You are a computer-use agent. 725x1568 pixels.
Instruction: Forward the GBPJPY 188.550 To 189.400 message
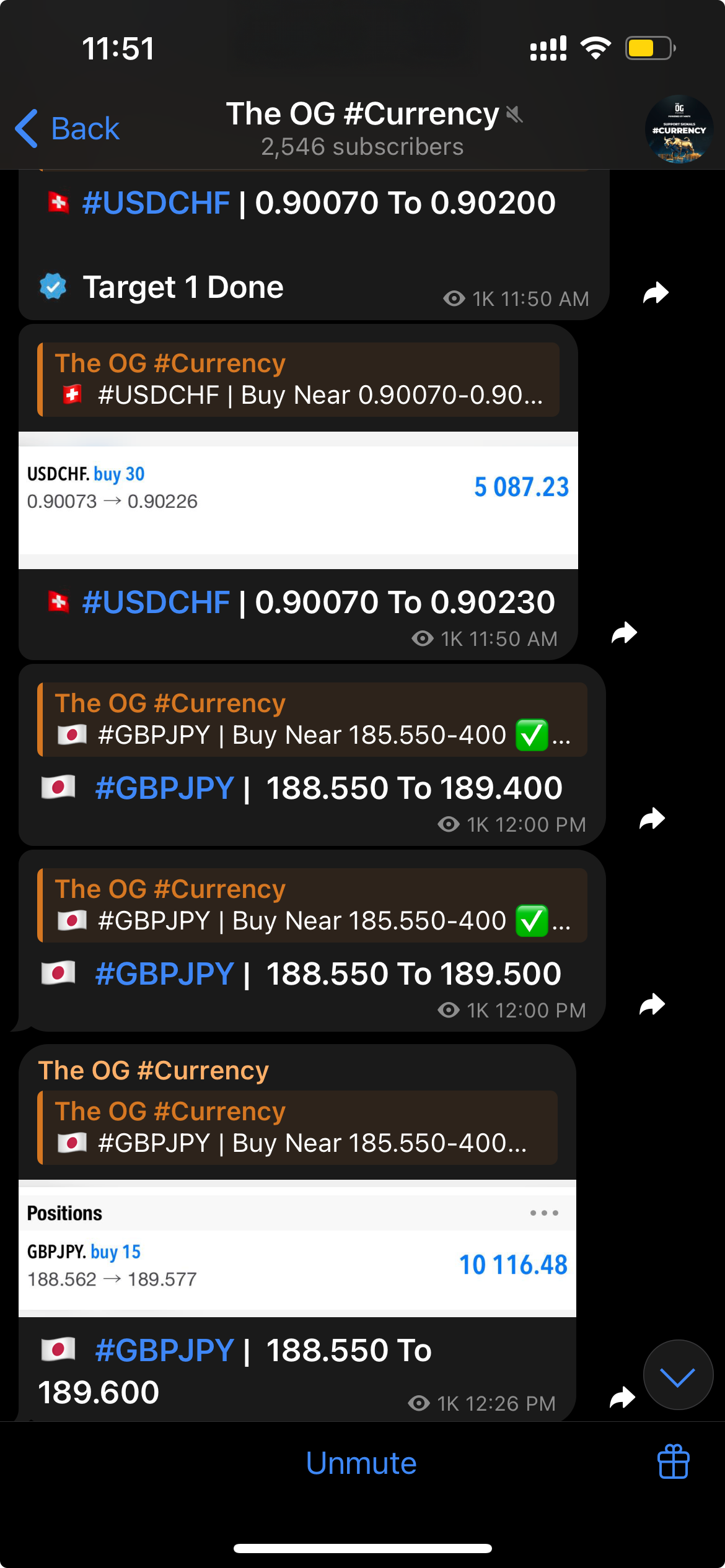pyautogui.click(x=652, y=819)
